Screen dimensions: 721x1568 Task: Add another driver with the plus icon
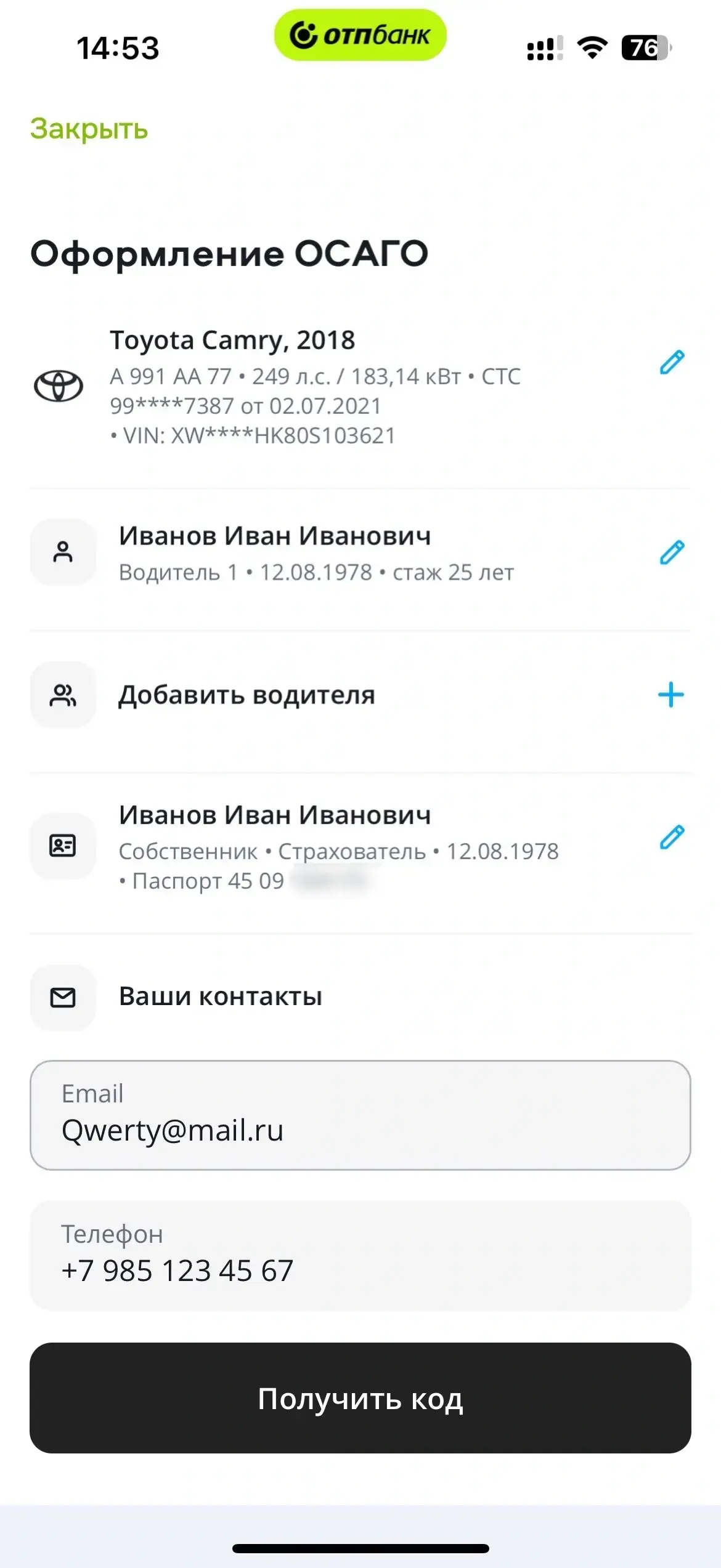[671, 695]
